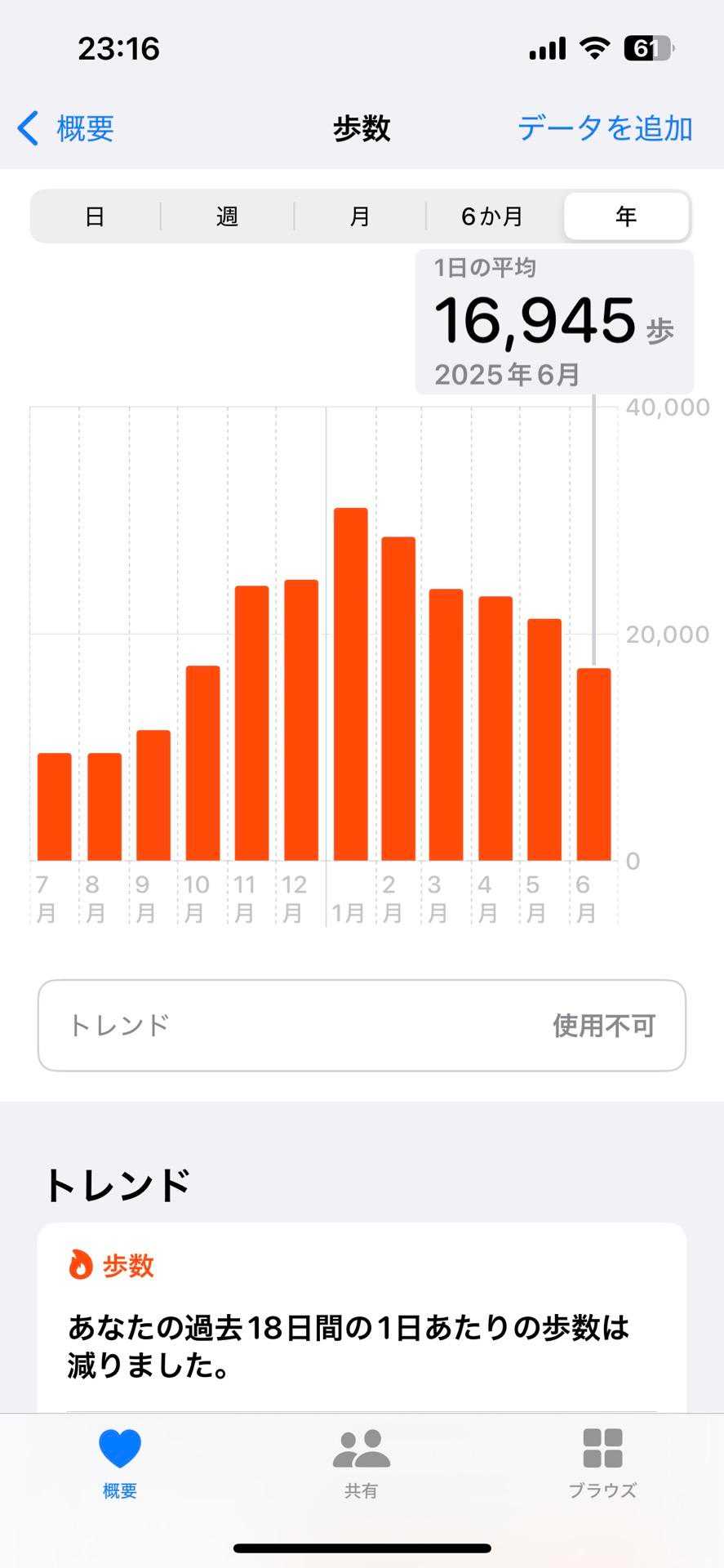724x1568 pixels.
Task: Select the 月 range segment
Action: (x=360, y=216)
